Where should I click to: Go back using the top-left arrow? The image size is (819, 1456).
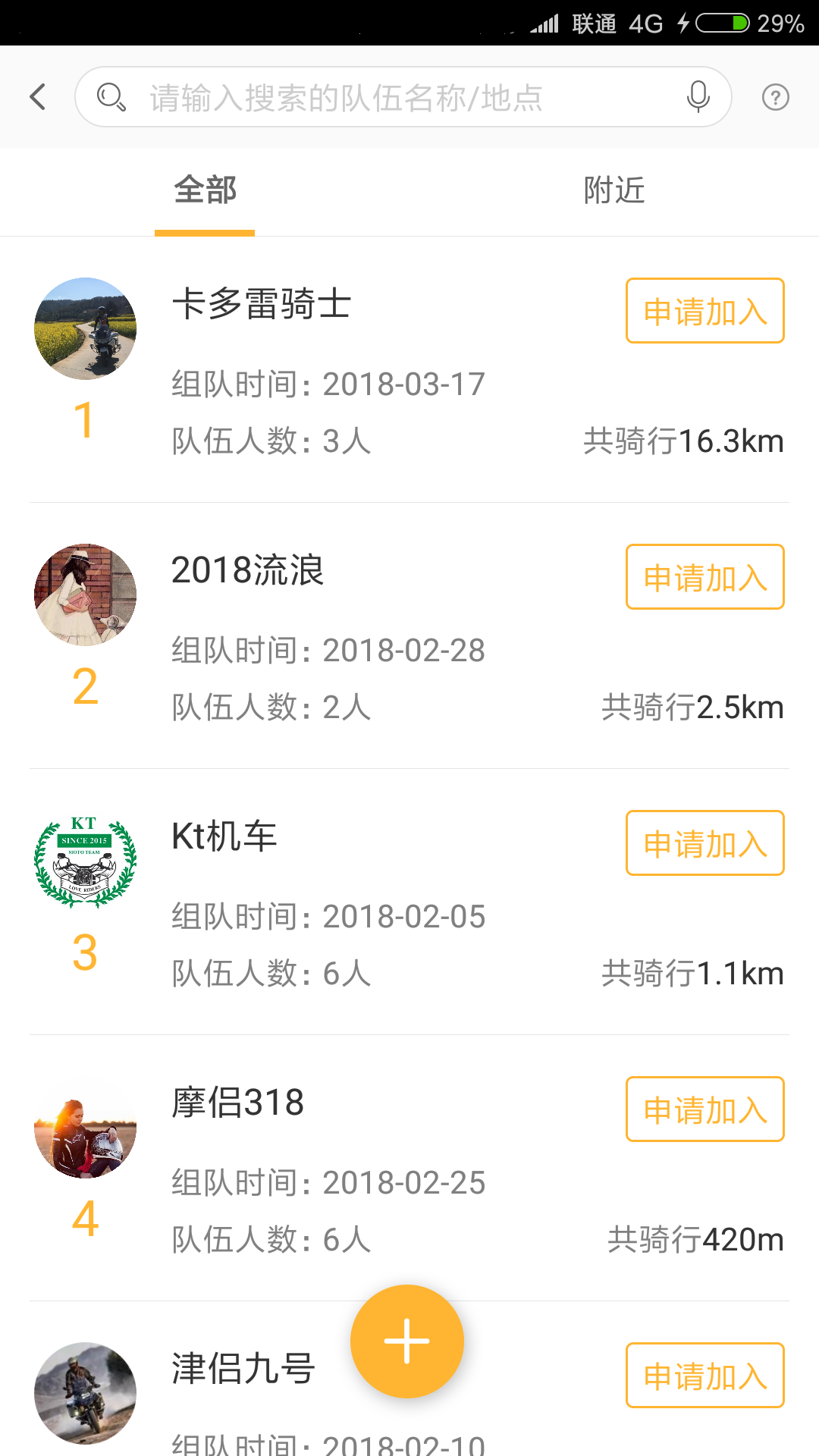[x=38, y=97]
